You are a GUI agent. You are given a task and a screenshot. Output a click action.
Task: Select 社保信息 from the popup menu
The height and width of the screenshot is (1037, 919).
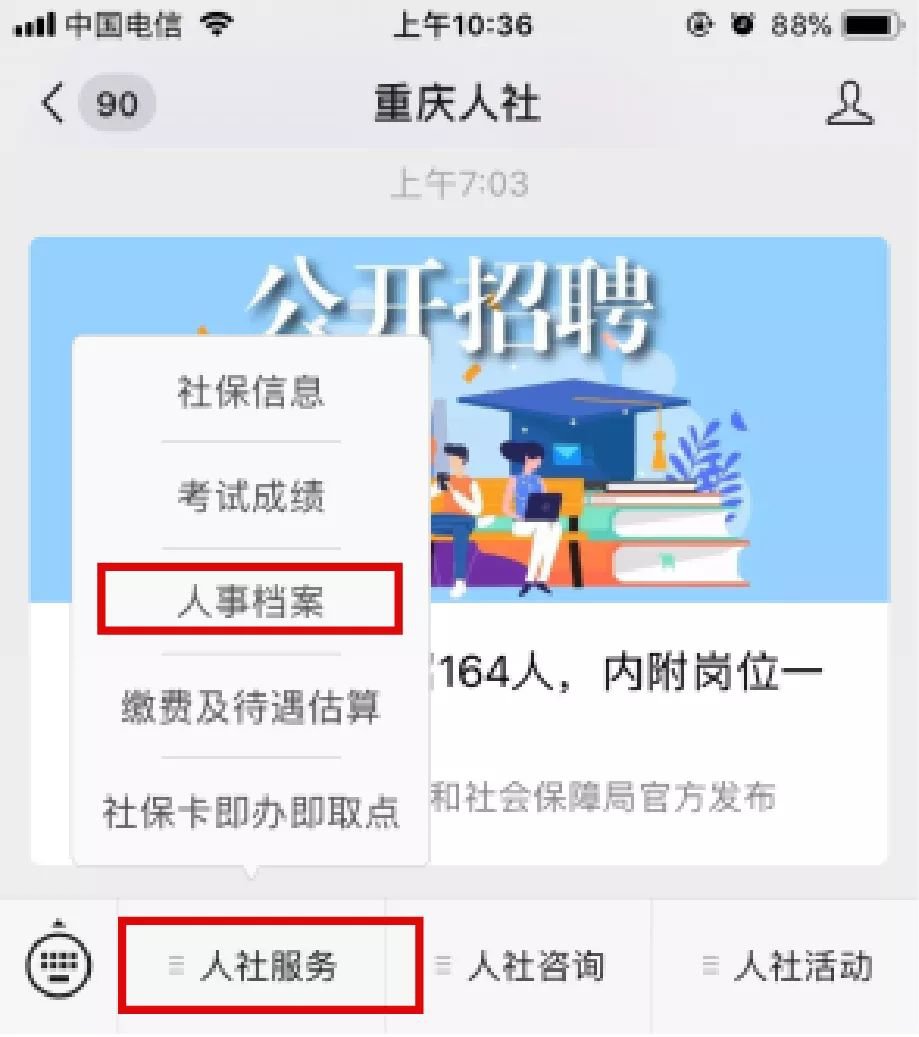249,394
